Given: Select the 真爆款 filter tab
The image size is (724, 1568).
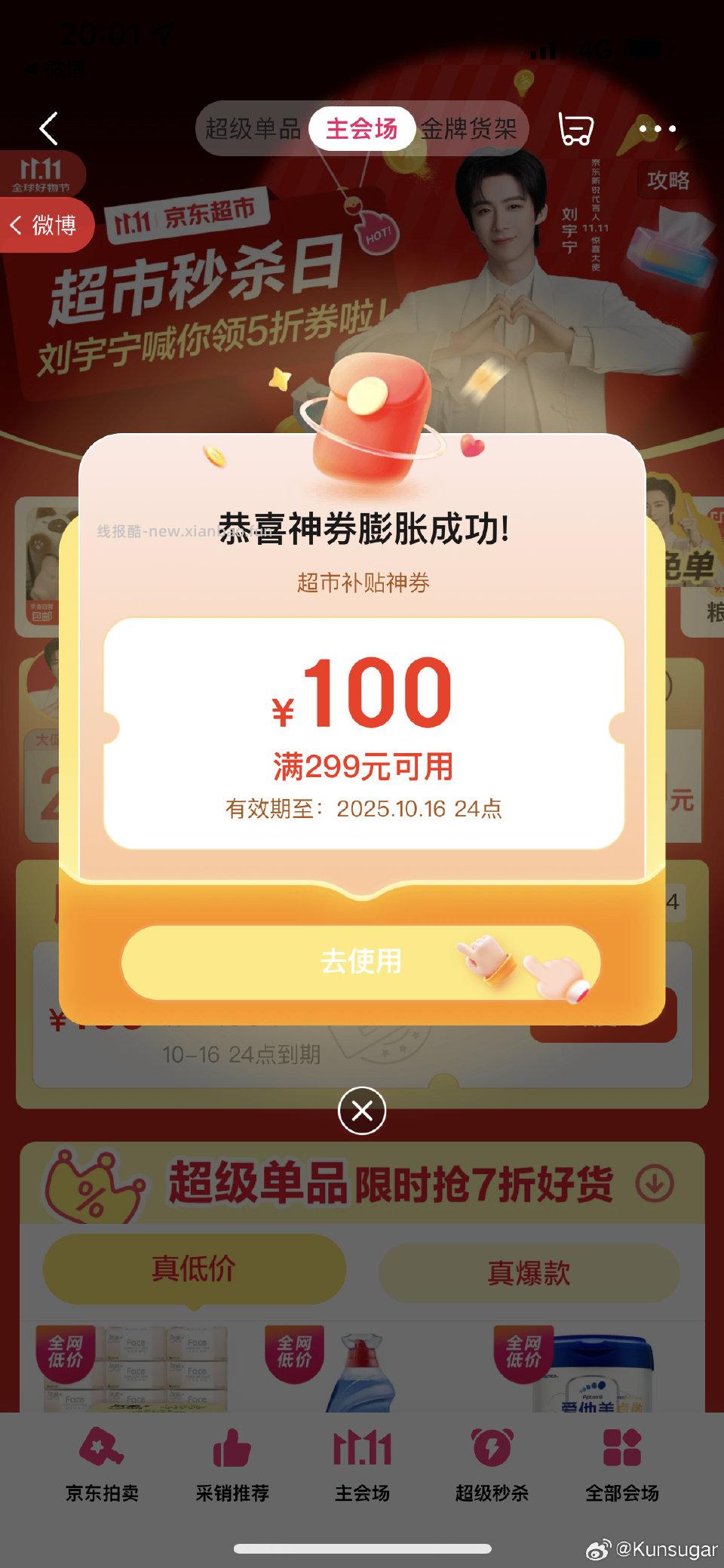Looking at the screenshot, I should coord(528,1272).
